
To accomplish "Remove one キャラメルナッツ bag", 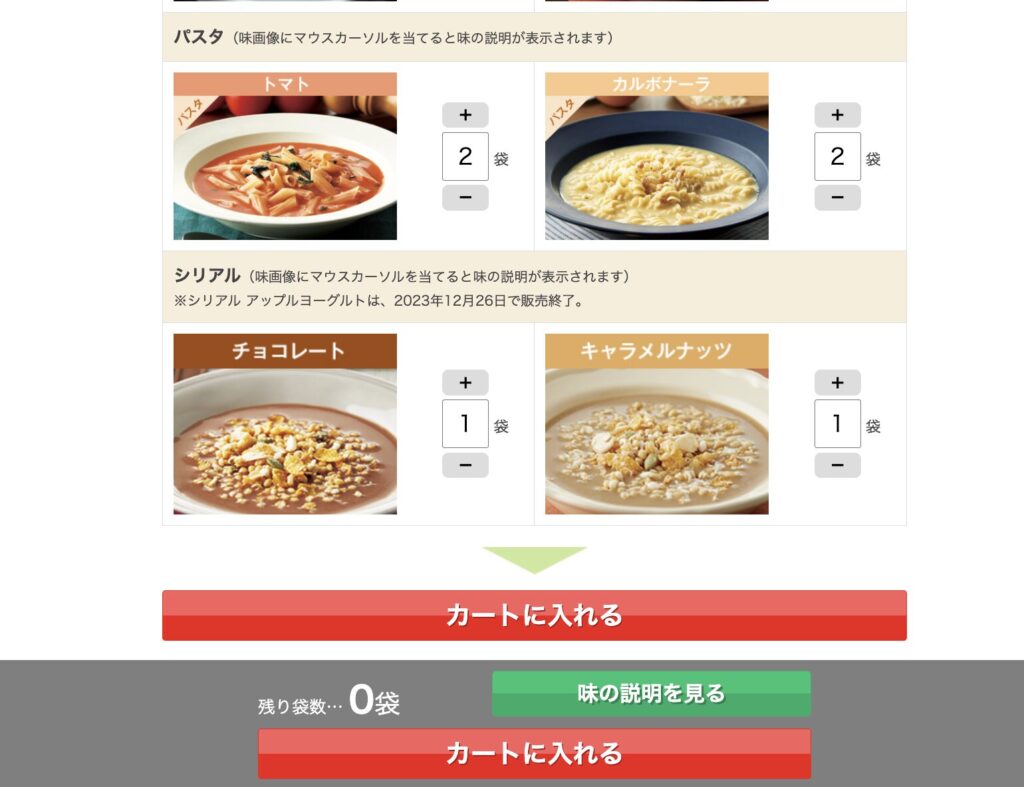I will pos(837,465).
